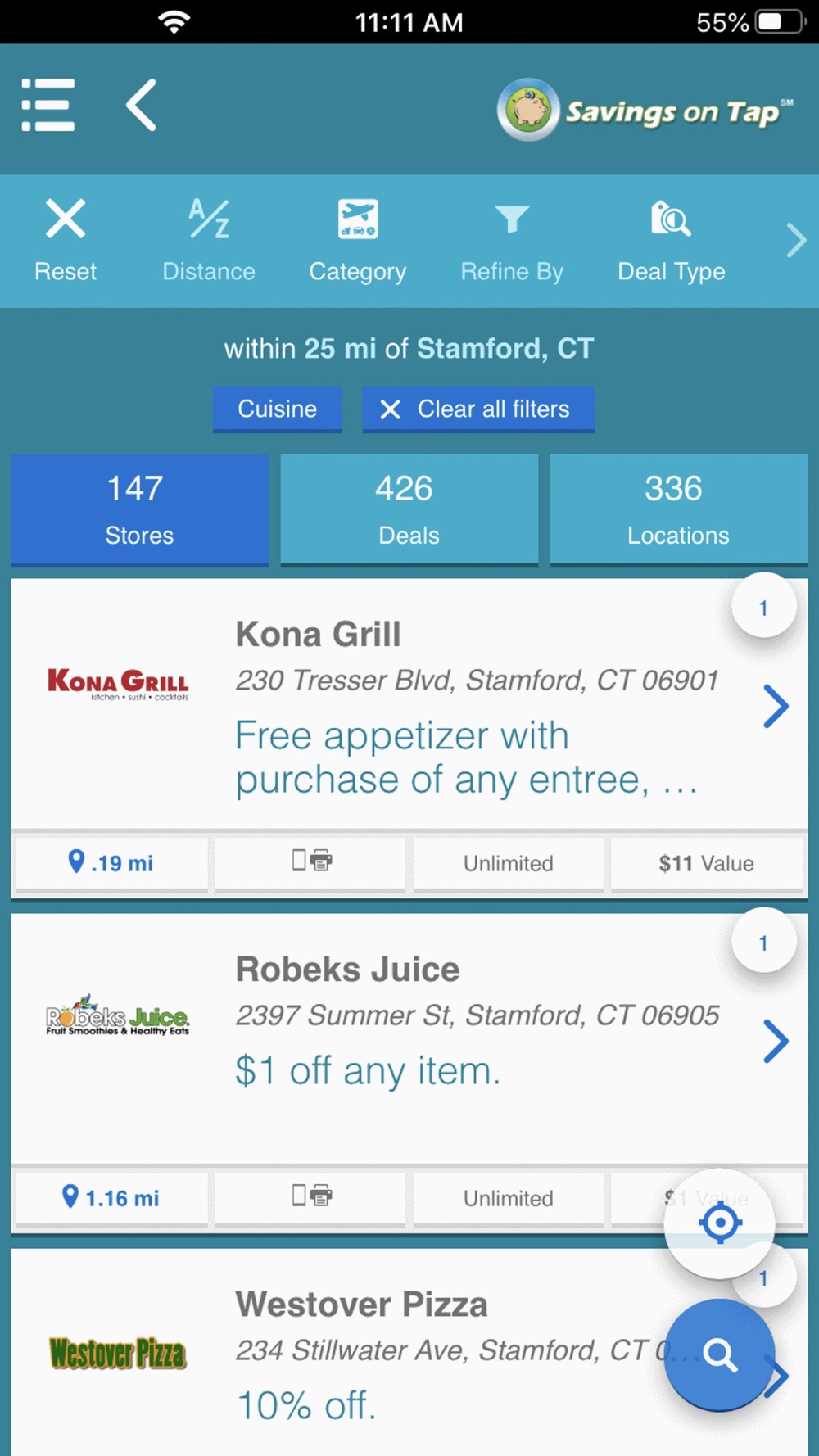Show more toolbar filter options

[796, 240]
